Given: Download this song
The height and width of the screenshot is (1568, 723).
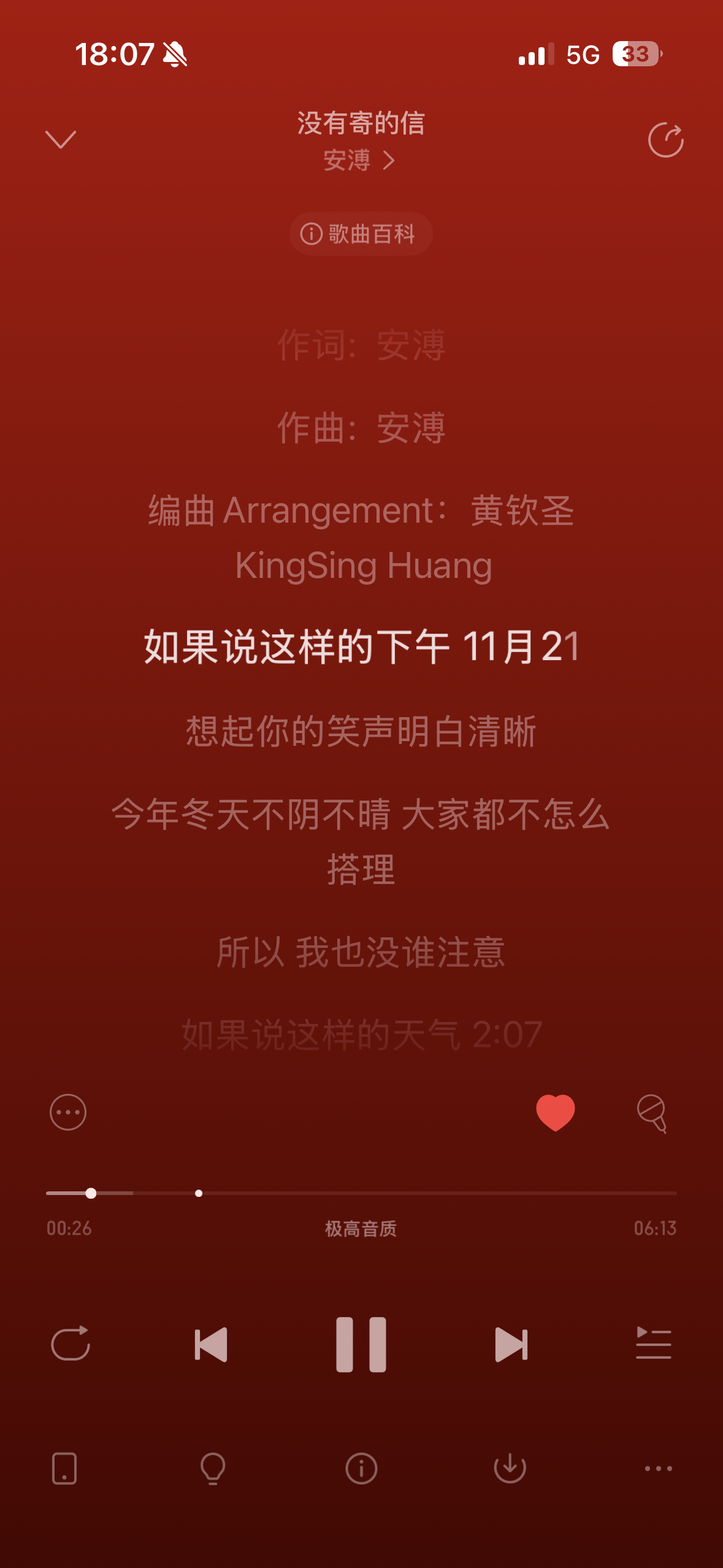Looking at the screenshot, I should [x=510, y=1468].
